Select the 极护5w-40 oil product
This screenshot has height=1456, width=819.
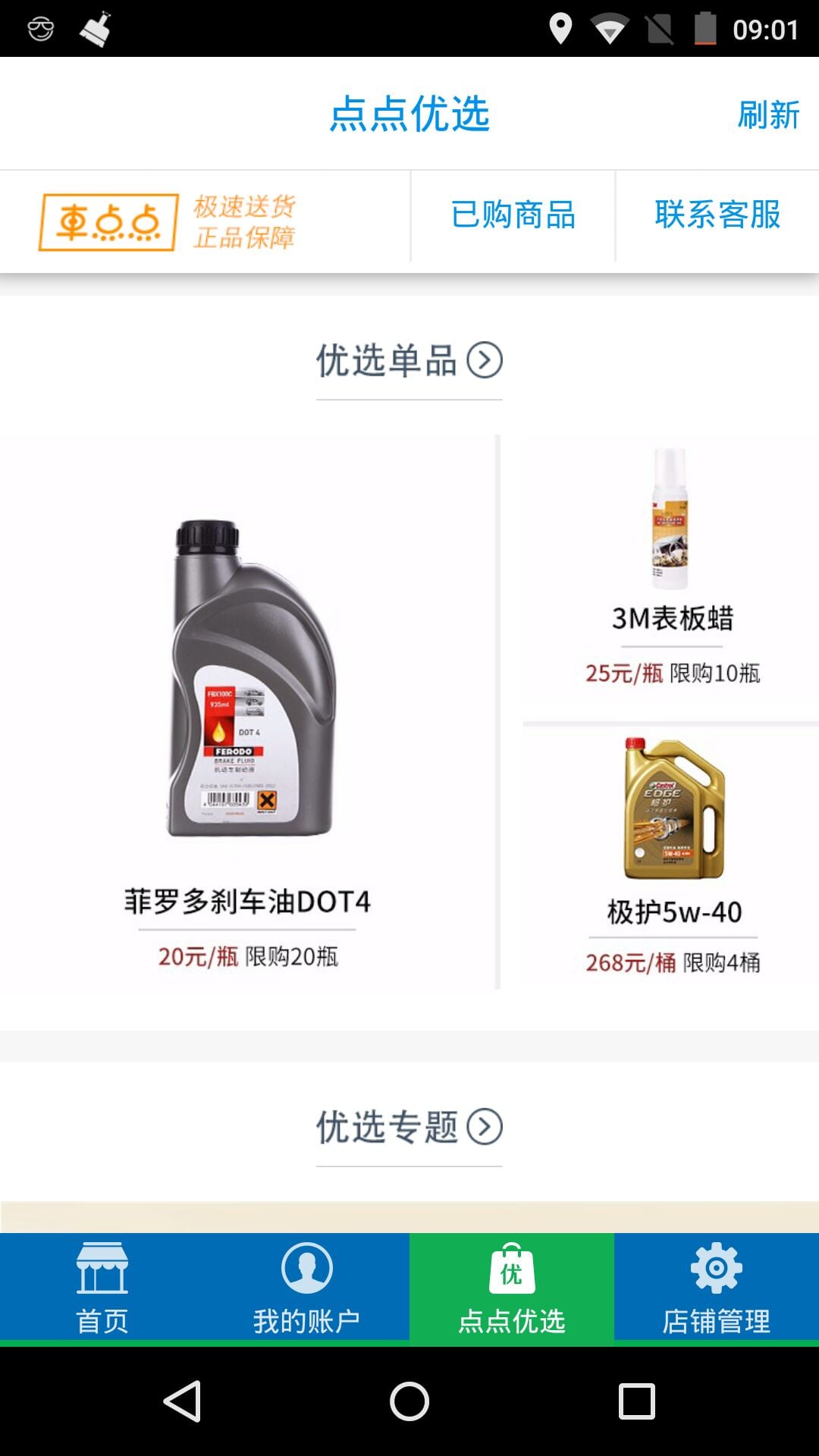tap(672, 856)
